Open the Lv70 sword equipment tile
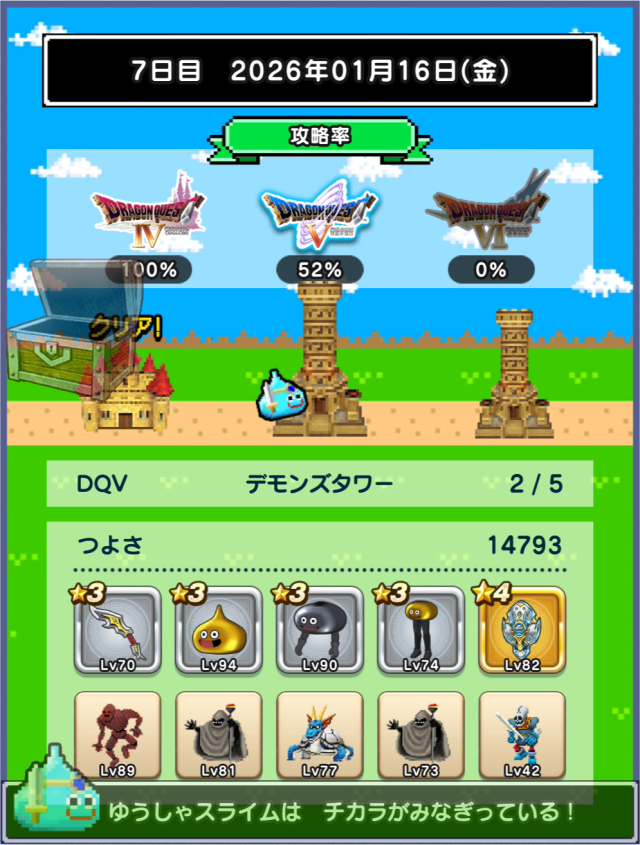The width and height of the screenshot is (640, 845). (117, 632)
